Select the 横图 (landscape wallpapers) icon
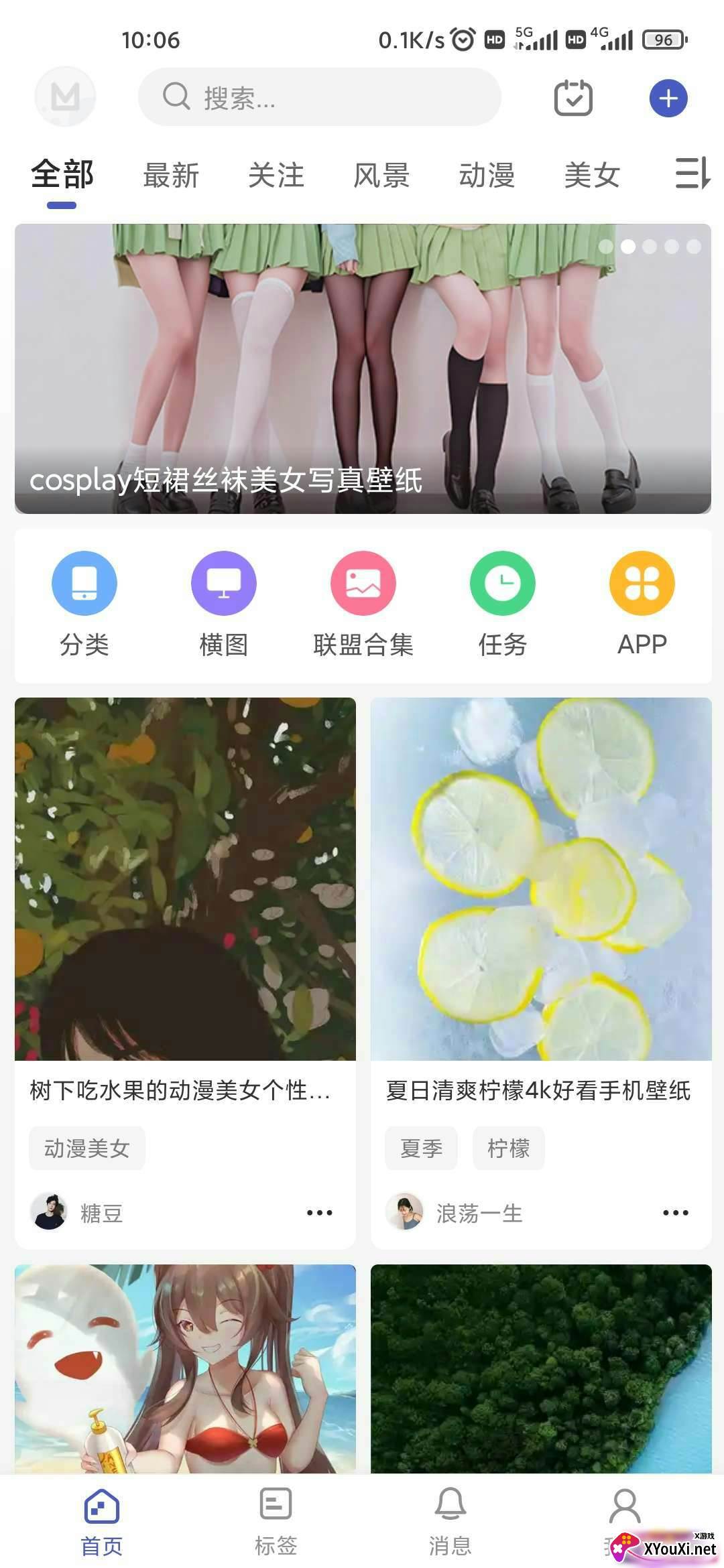Screen dimensions: 724x1568 click(224, 583)
